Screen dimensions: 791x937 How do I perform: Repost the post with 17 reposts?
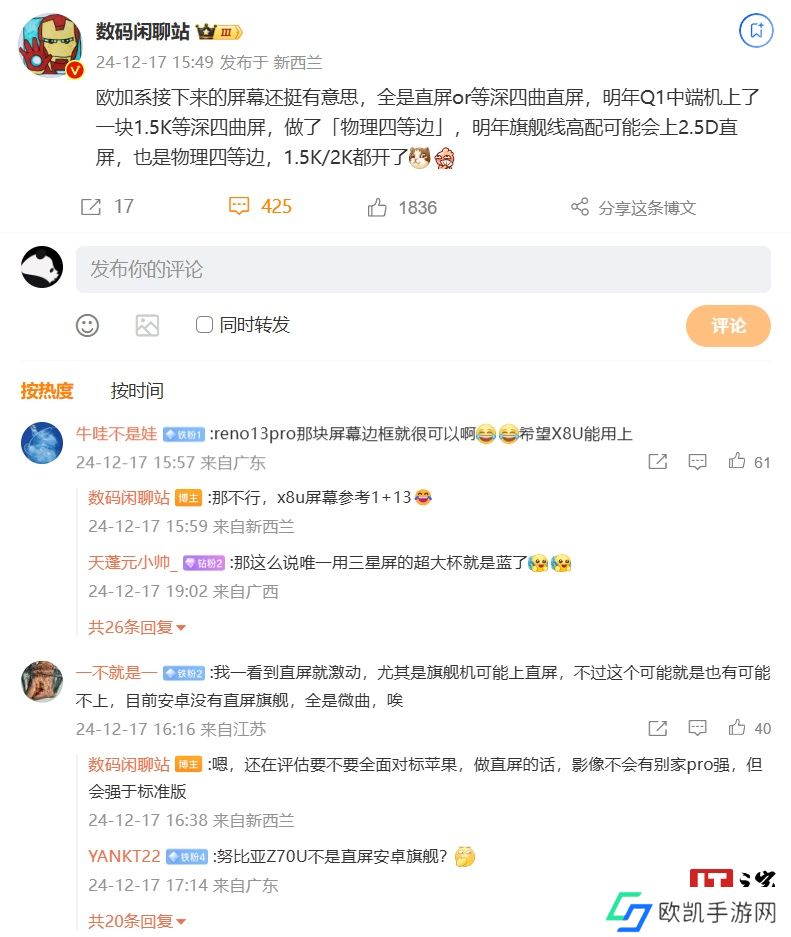tap(91, 207)
